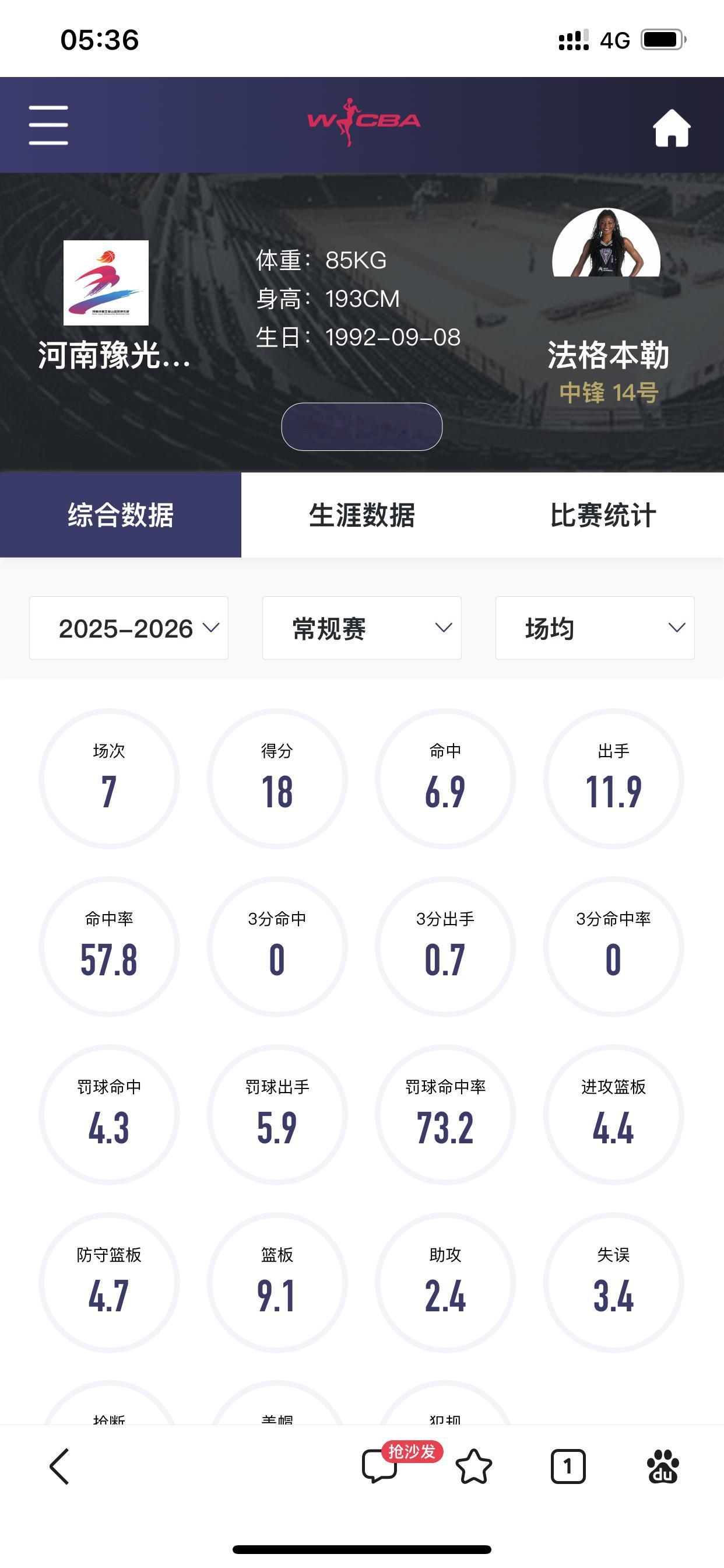This screenshot has width=724, height=1568.
Task: Open the hamburger menu
Action: click(48, 123)
